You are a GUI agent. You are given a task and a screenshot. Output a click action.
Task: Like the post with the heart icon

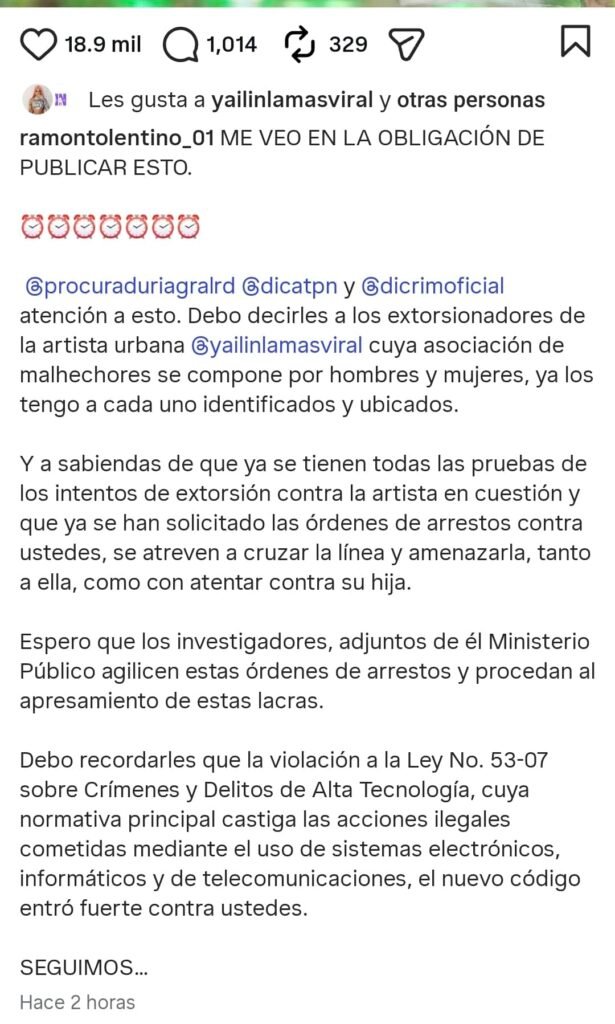[39, 45]
